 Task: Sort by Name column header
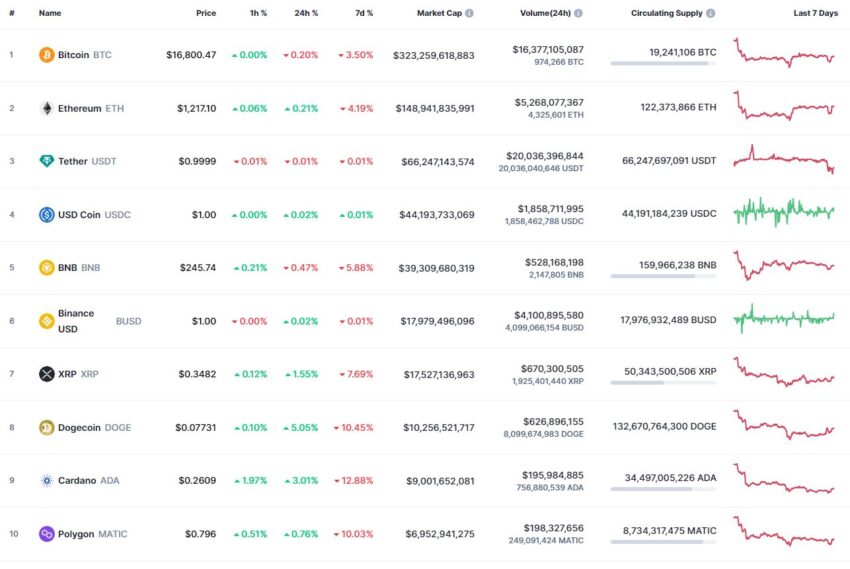pyautogui.click(x=50, y=13)
